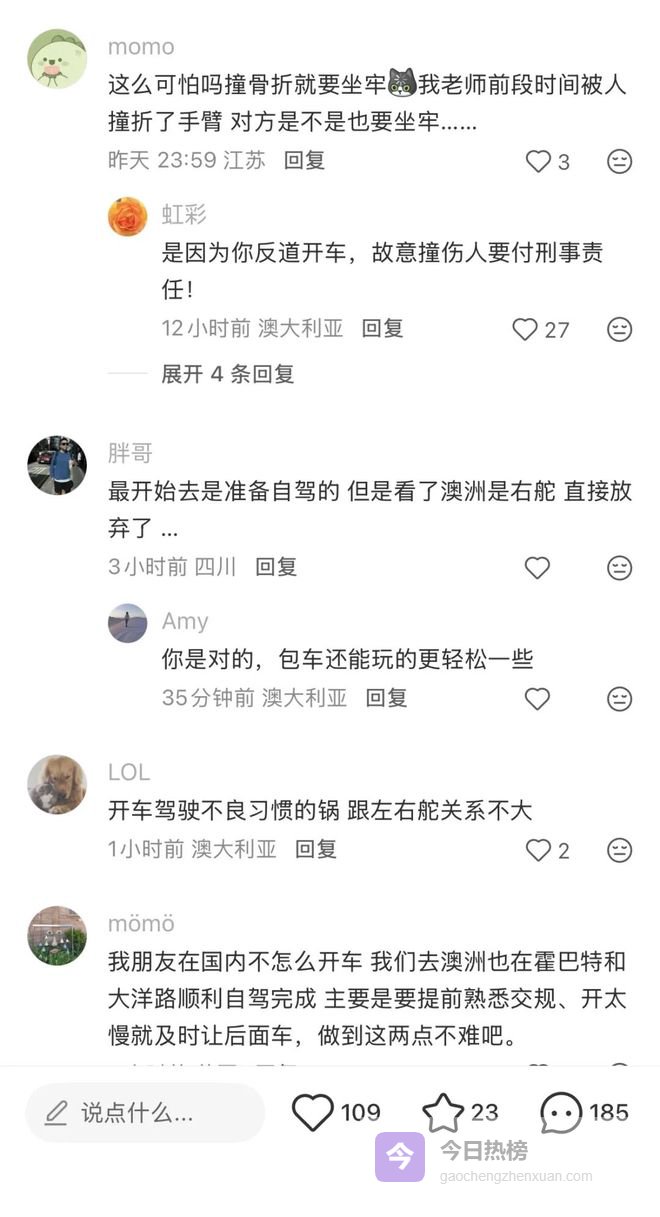Reply to 胖哥's comment
The width and height of the screenshot is (660, 1217).
click(276, 567)
